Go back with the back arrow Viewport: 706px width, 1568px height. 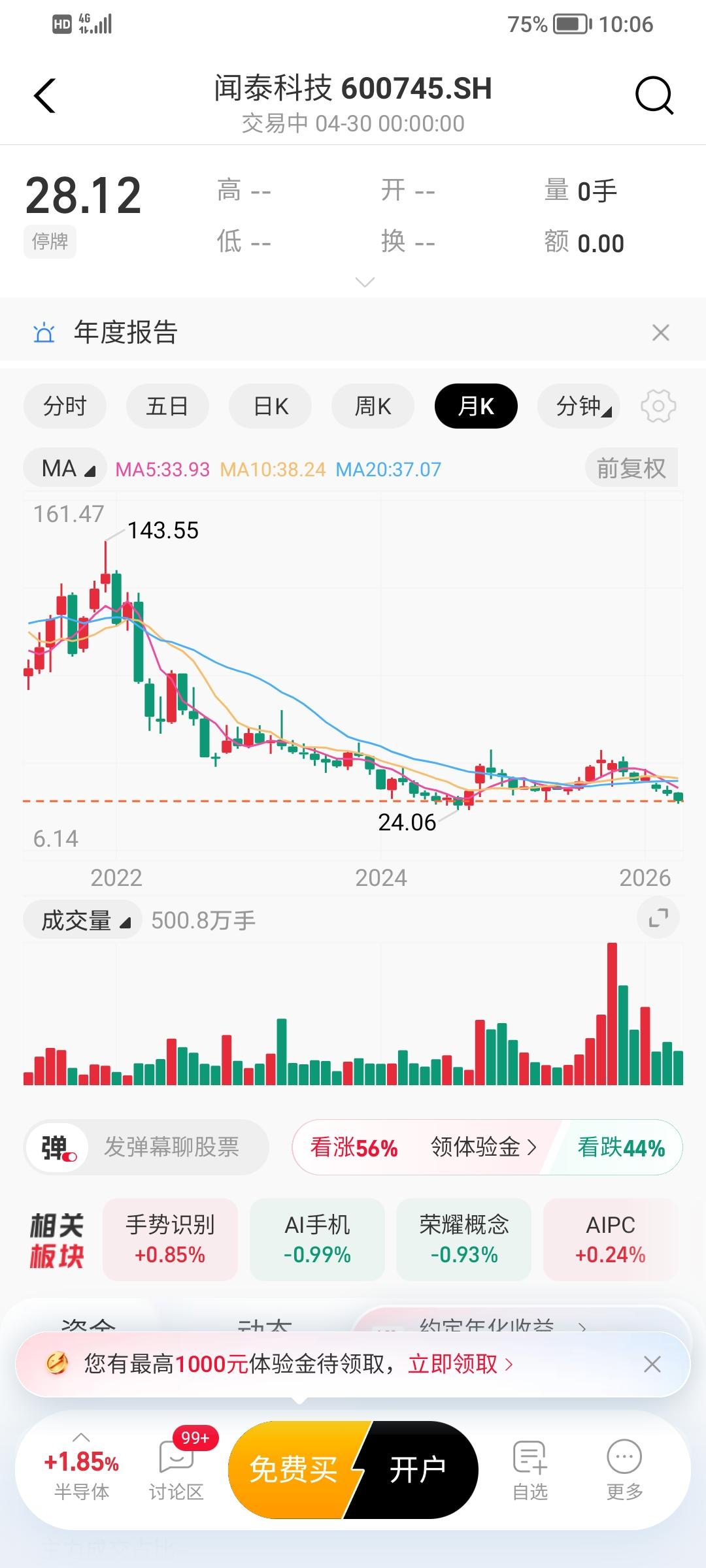click(x=44, y=95)
